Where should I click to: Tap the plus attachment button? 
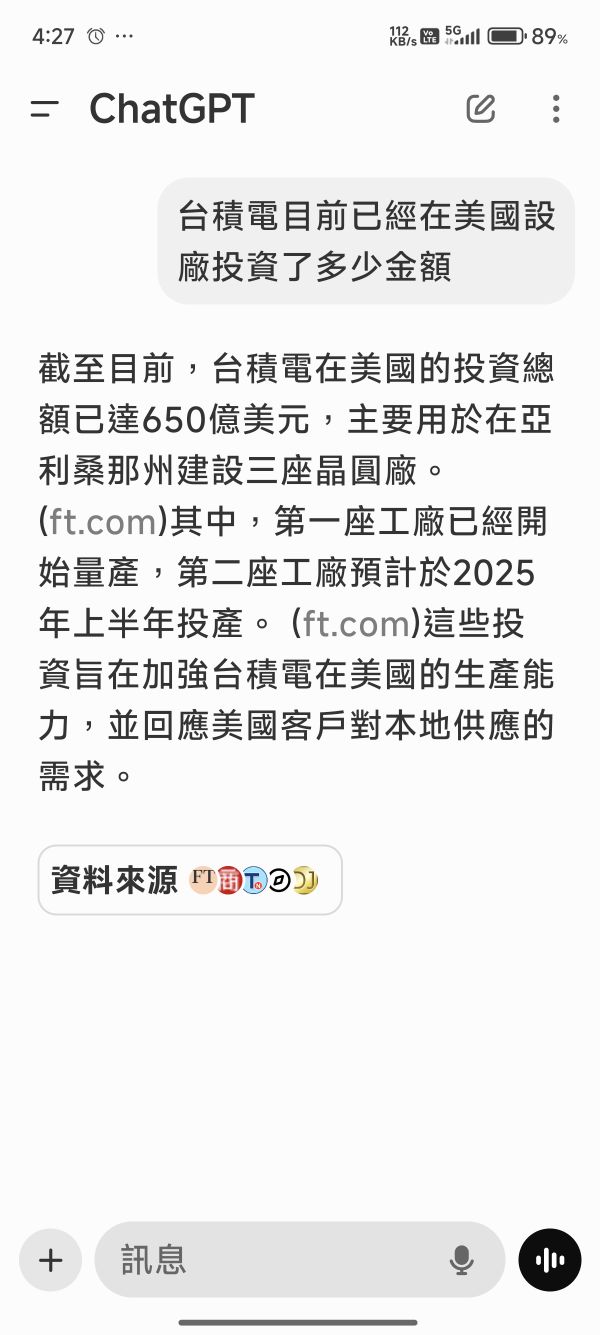pyautogui.click(x=50, y=1260)
